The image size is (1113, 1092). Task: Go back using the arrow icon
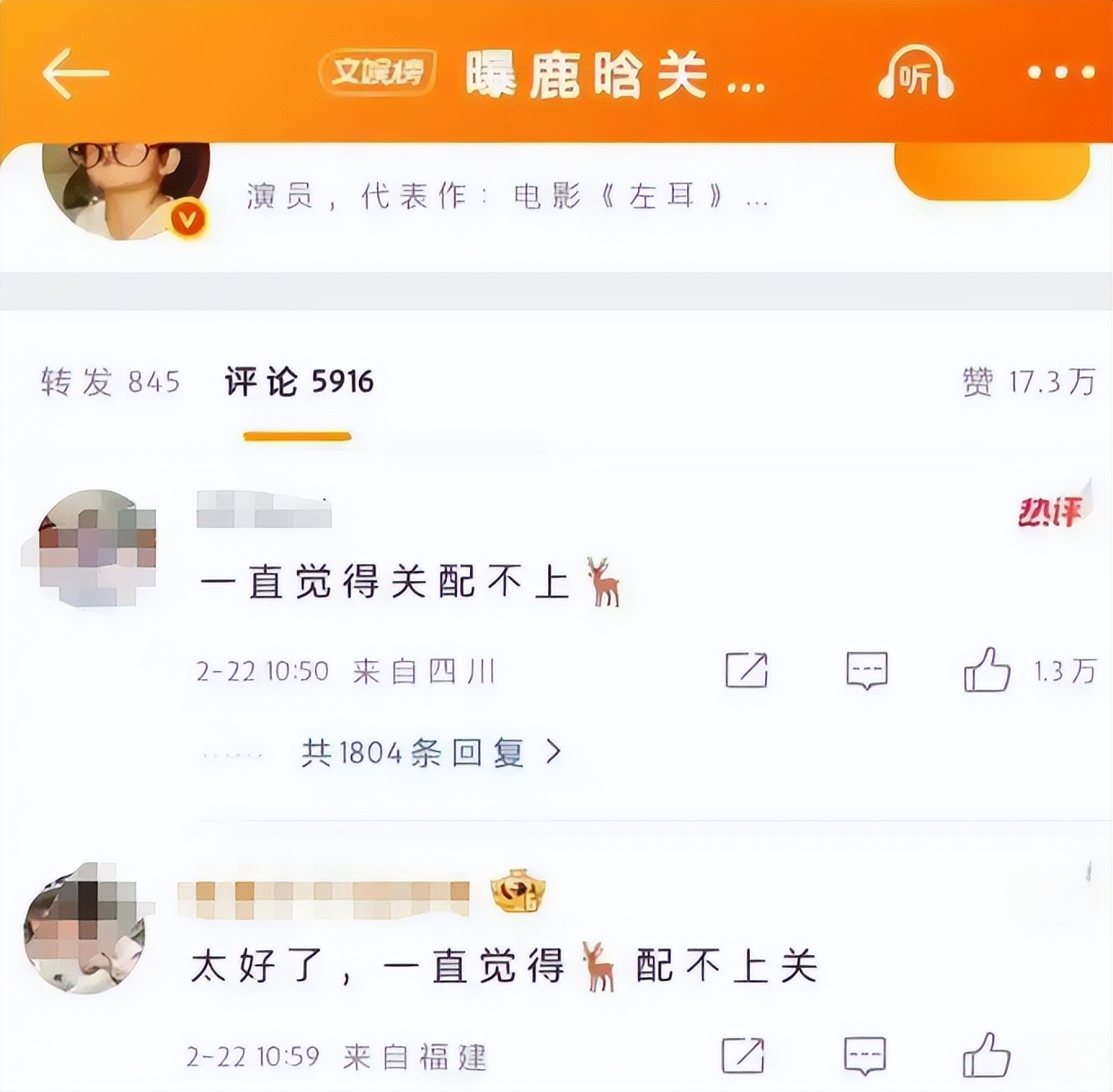[75, 73]
